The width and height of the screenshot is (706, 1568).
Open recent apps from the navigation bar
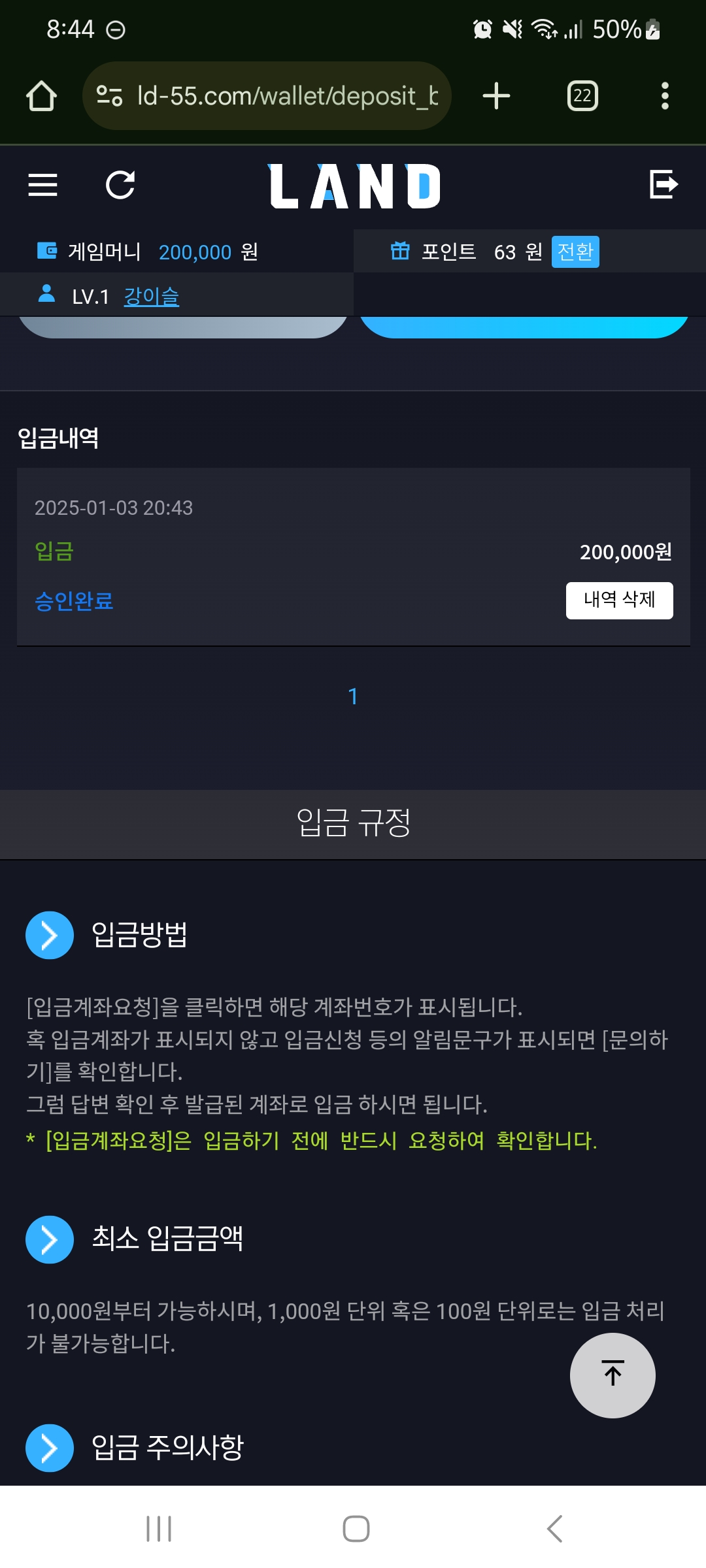(159, 1528)
